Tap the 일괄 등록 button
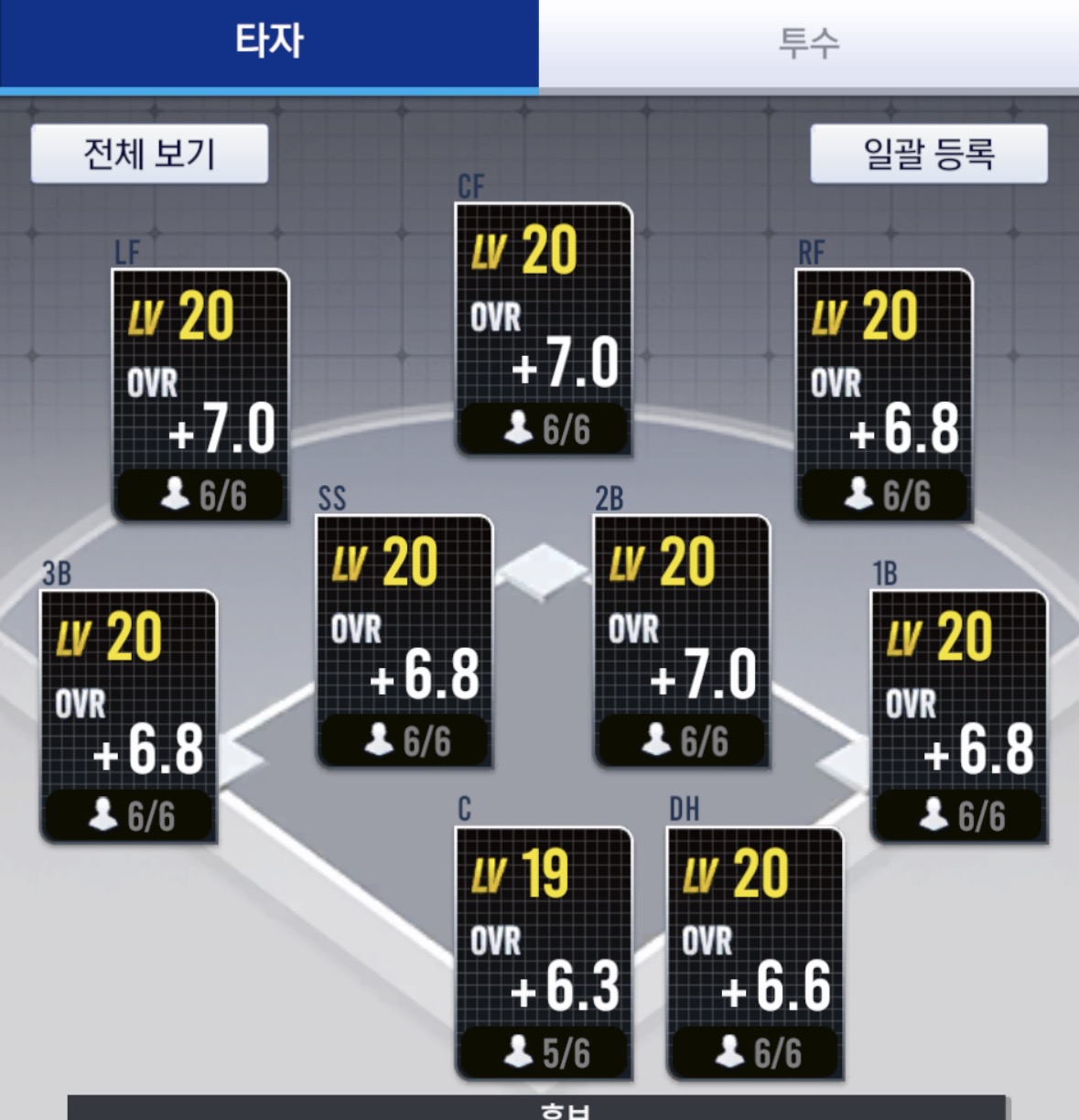 pos(929,154)
